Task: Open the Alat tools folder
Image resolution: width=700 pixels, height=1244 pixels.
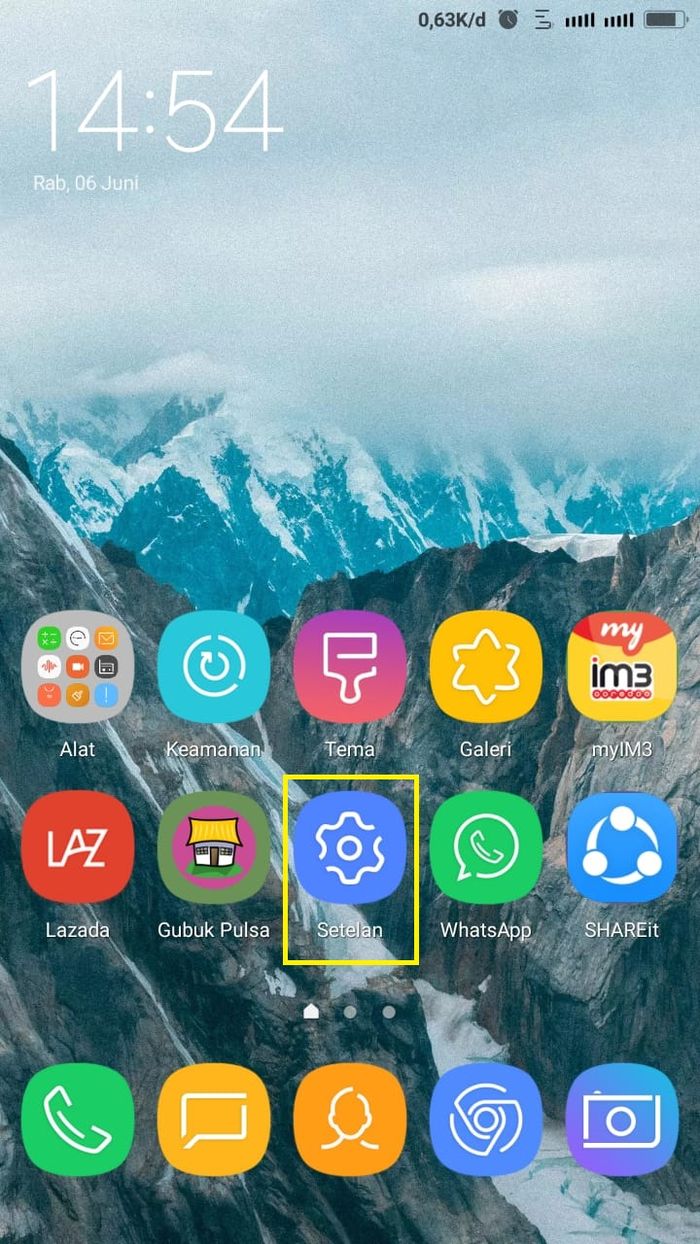Action: pyautogui.click(x=77, y=666)
